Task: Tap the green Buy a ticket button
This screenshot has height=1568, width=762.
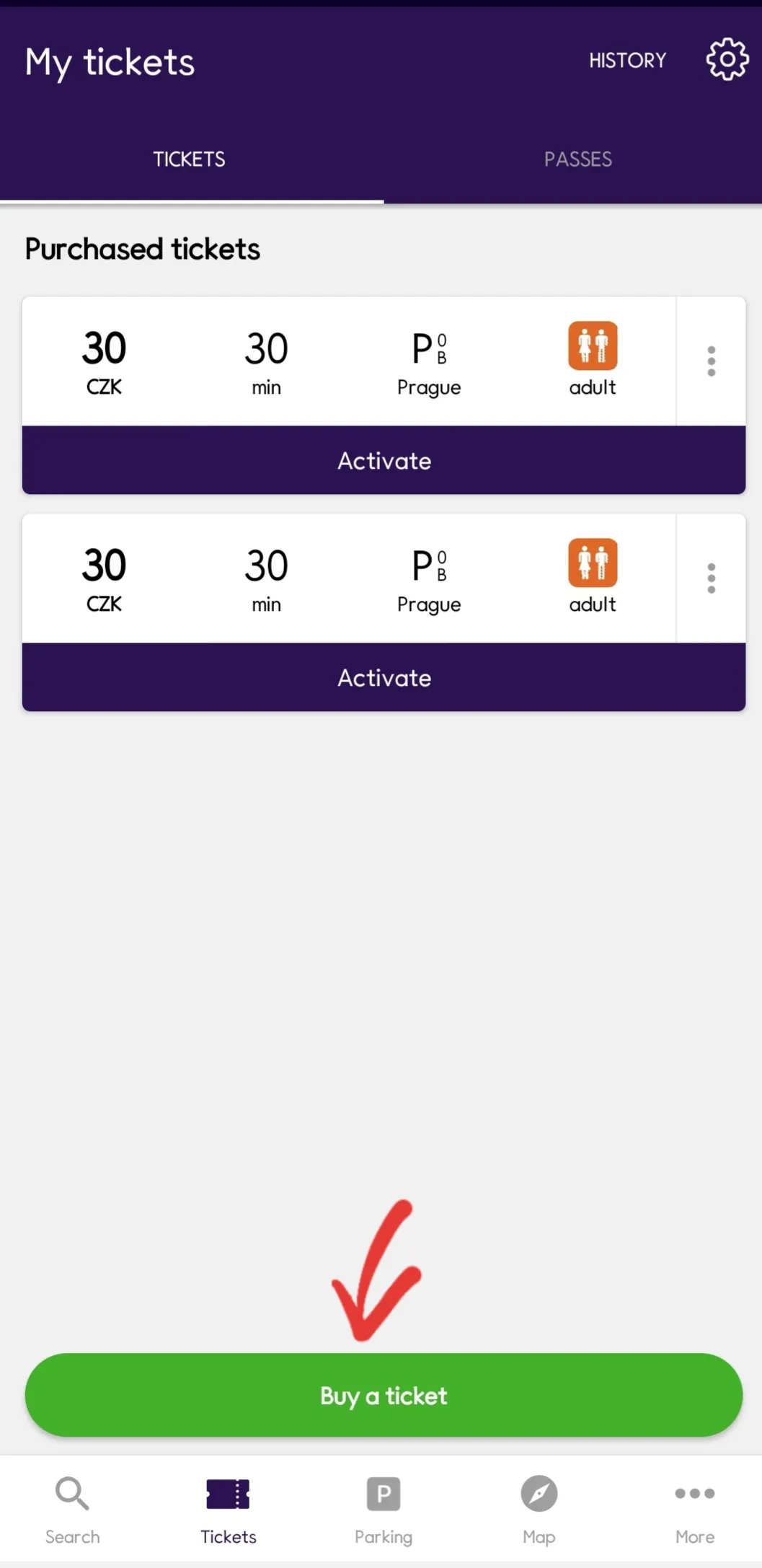Action: pyautogui.click(x=384, y=1396)
